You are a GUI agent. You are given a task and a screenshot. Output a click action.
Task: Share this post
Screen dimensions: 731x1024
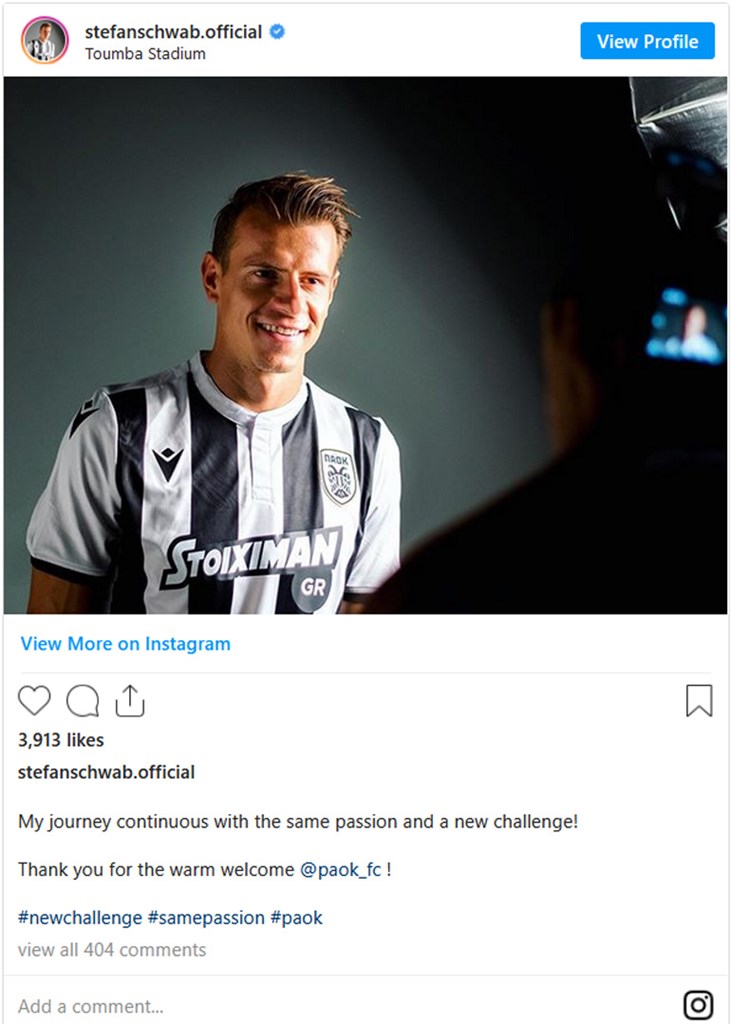click(130, 700)
